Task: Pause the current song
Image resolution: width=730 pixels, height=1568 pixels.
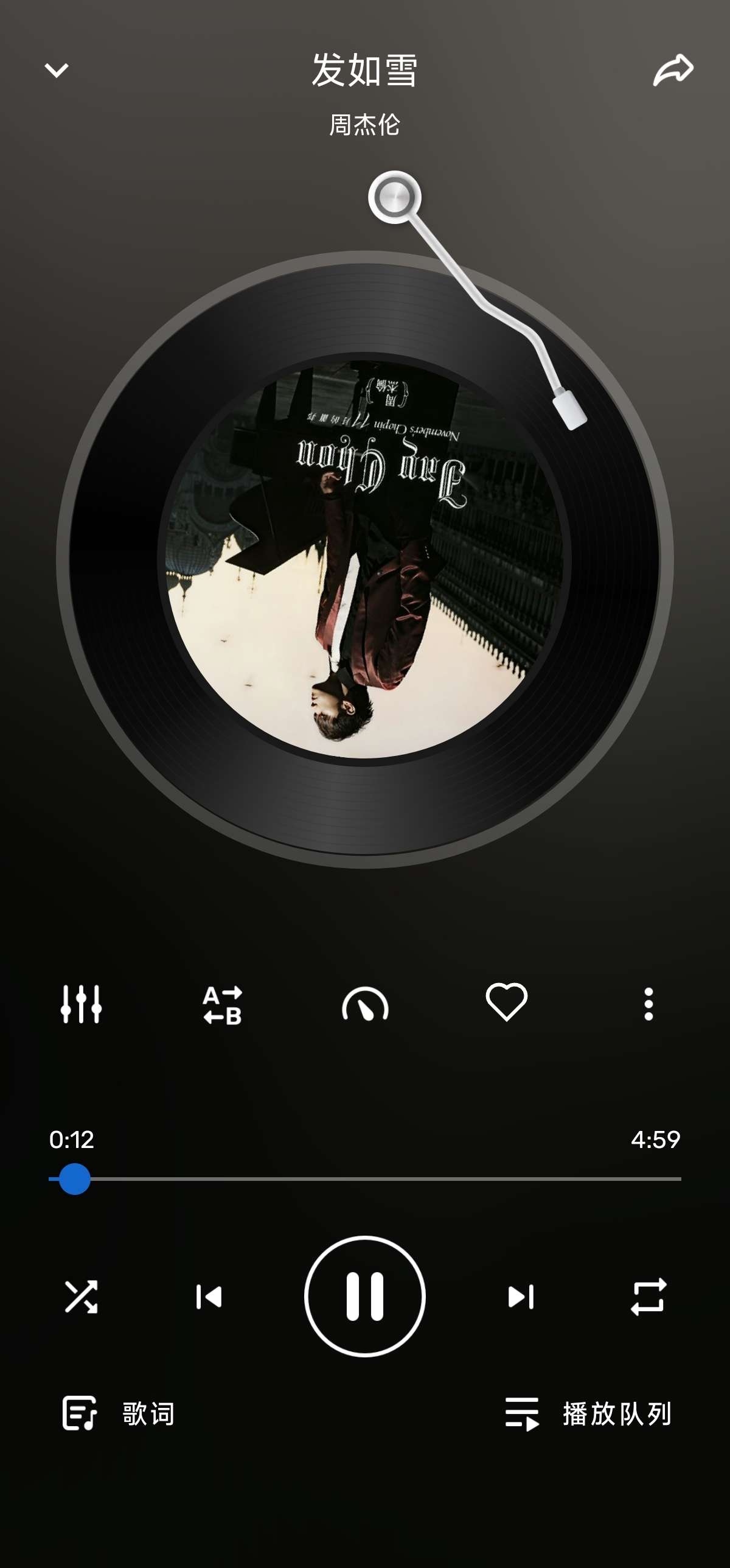Action: pos(365,1297)
